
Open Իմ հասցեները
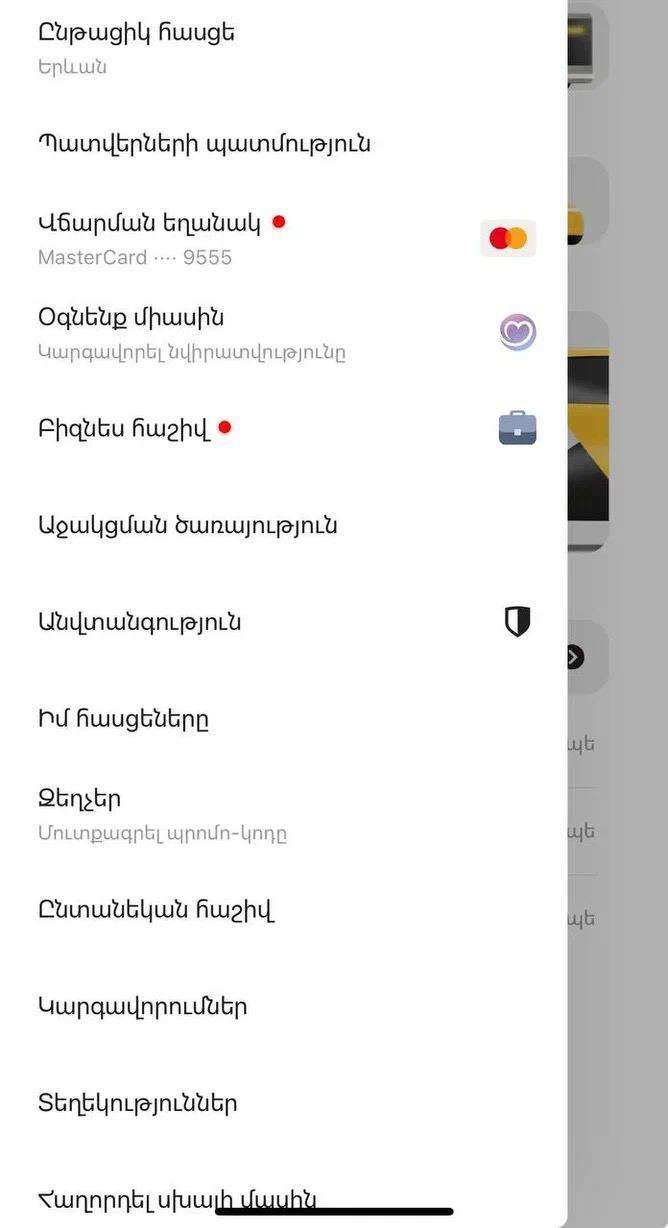(x=123, y=719)
